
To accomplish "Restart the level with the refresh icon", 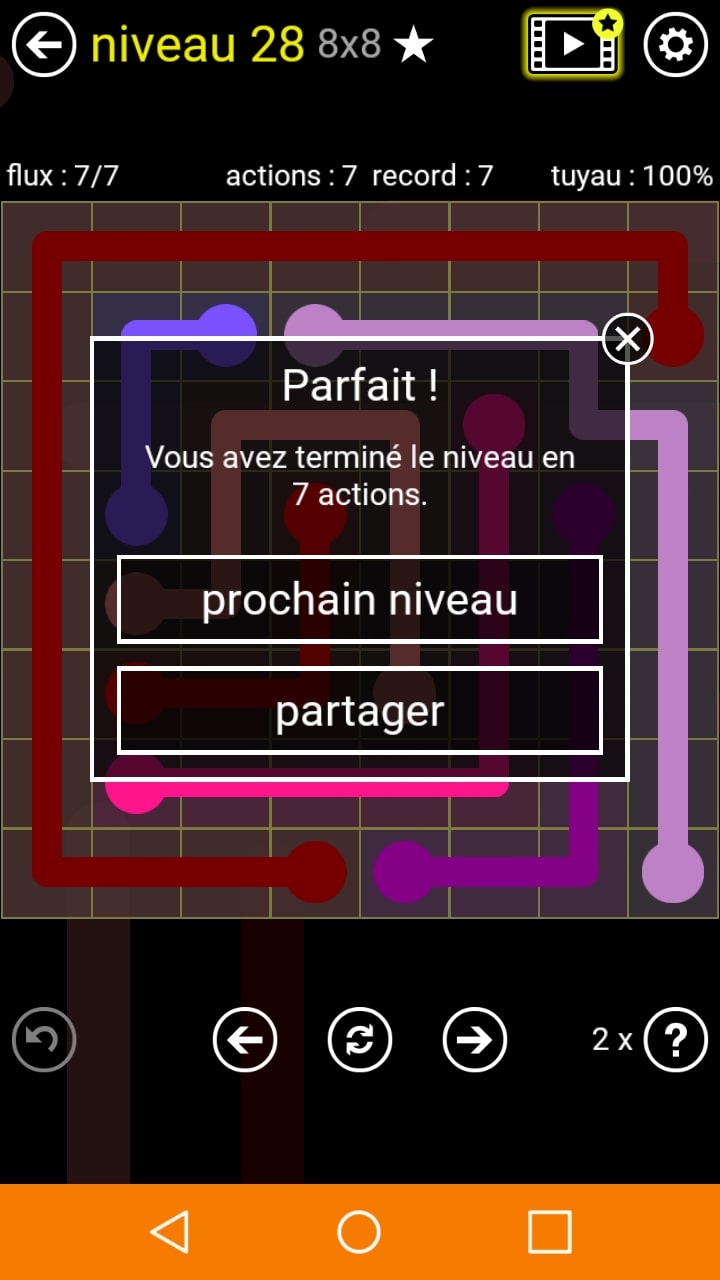I will [360, 1040].
